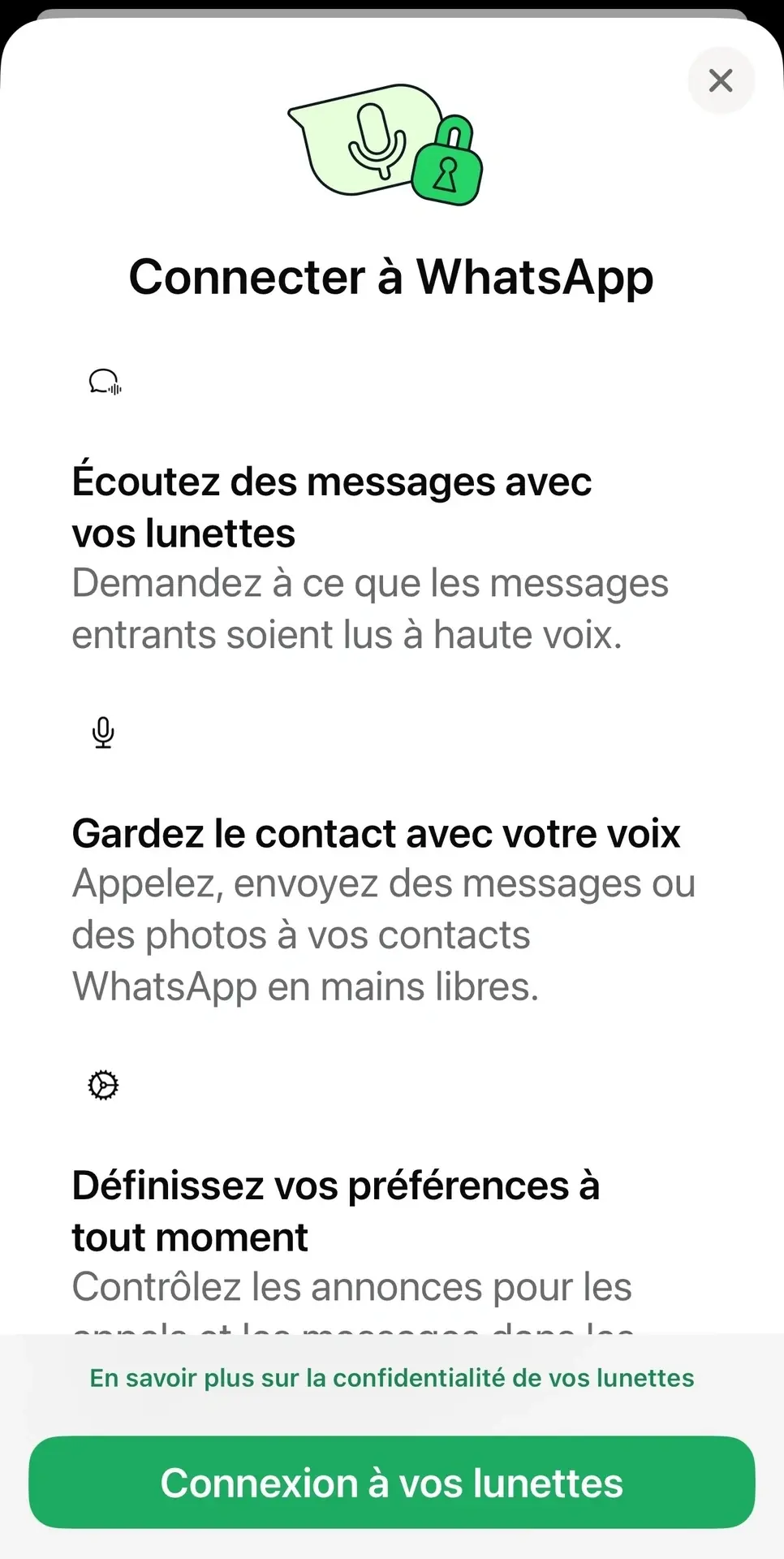Tap the chat icon for 'Écoutez des messages'
The height and width of the screenshot is (1559, 784).
coord(104,382)
